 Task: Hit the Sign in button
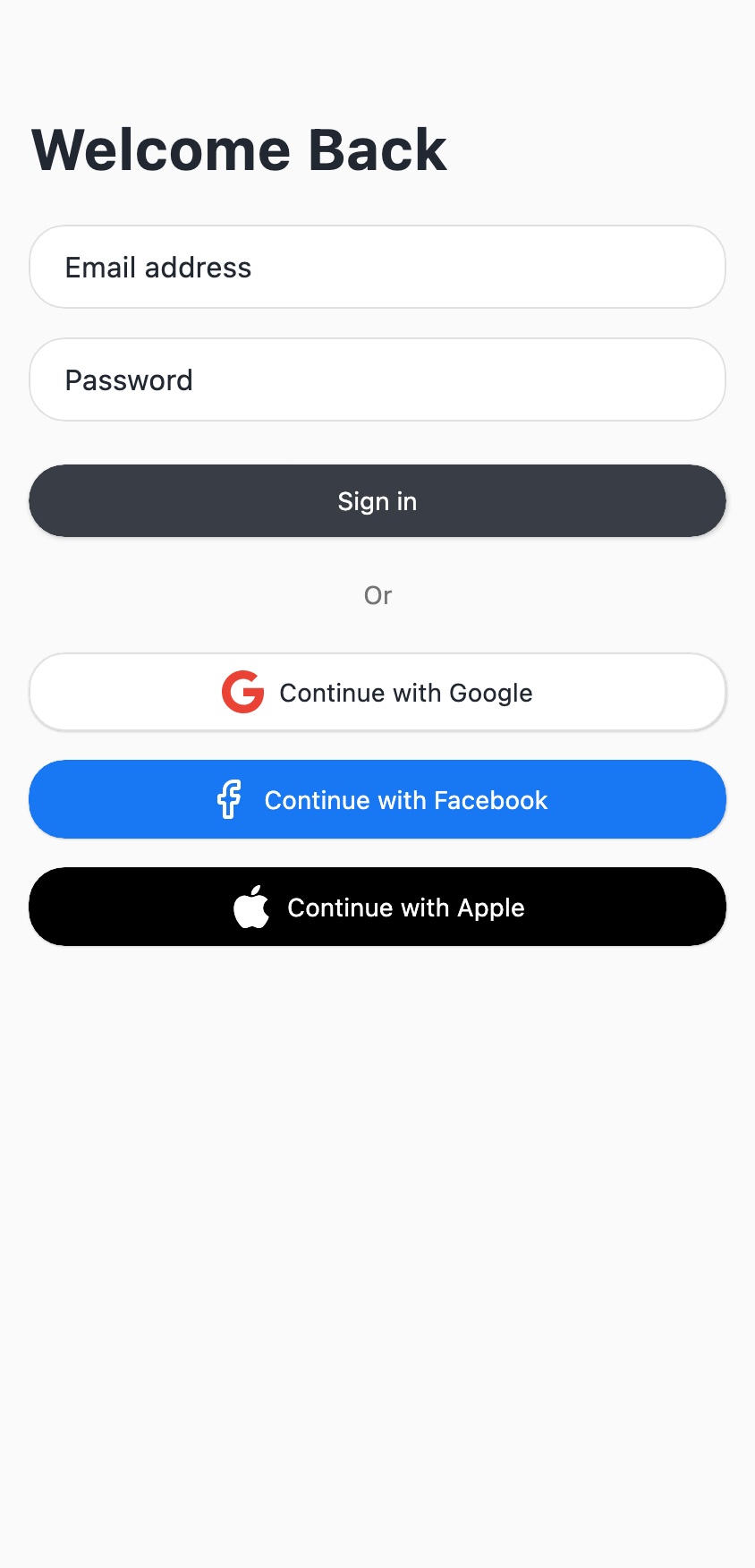pos(377,500)
